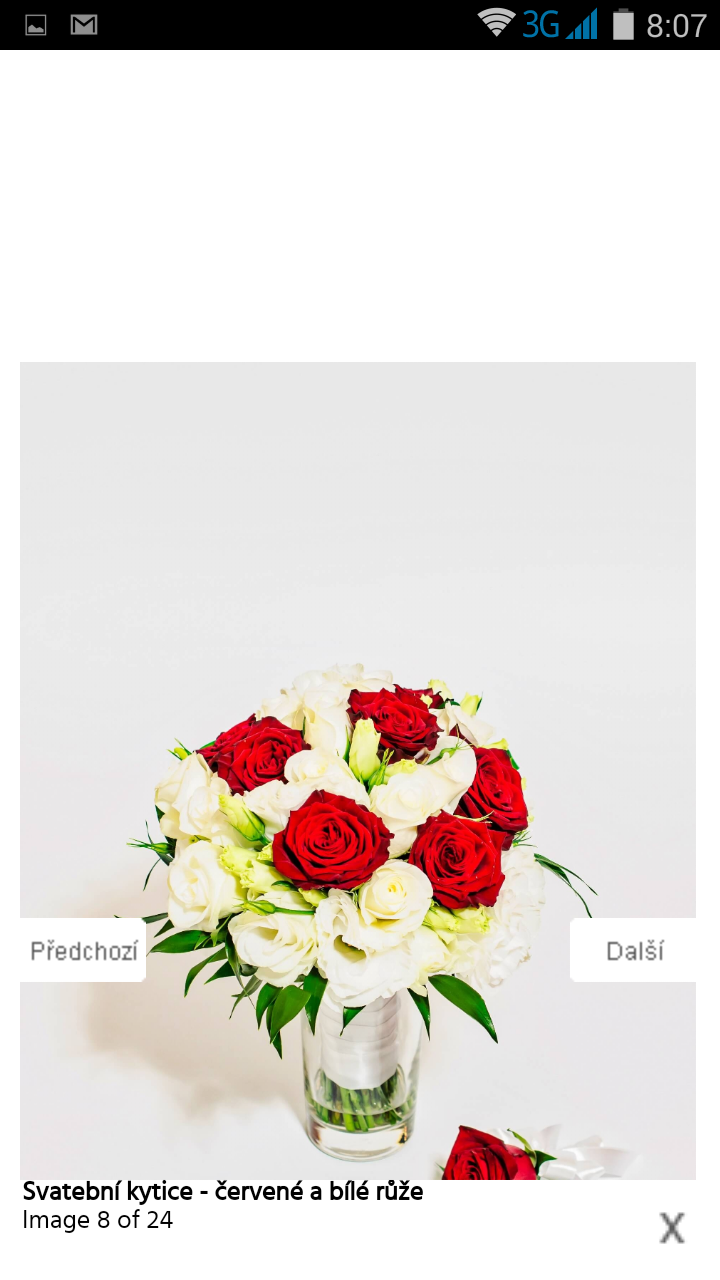
Task: Go to previous image with Předchozí
Action: (x=83, y=950)
